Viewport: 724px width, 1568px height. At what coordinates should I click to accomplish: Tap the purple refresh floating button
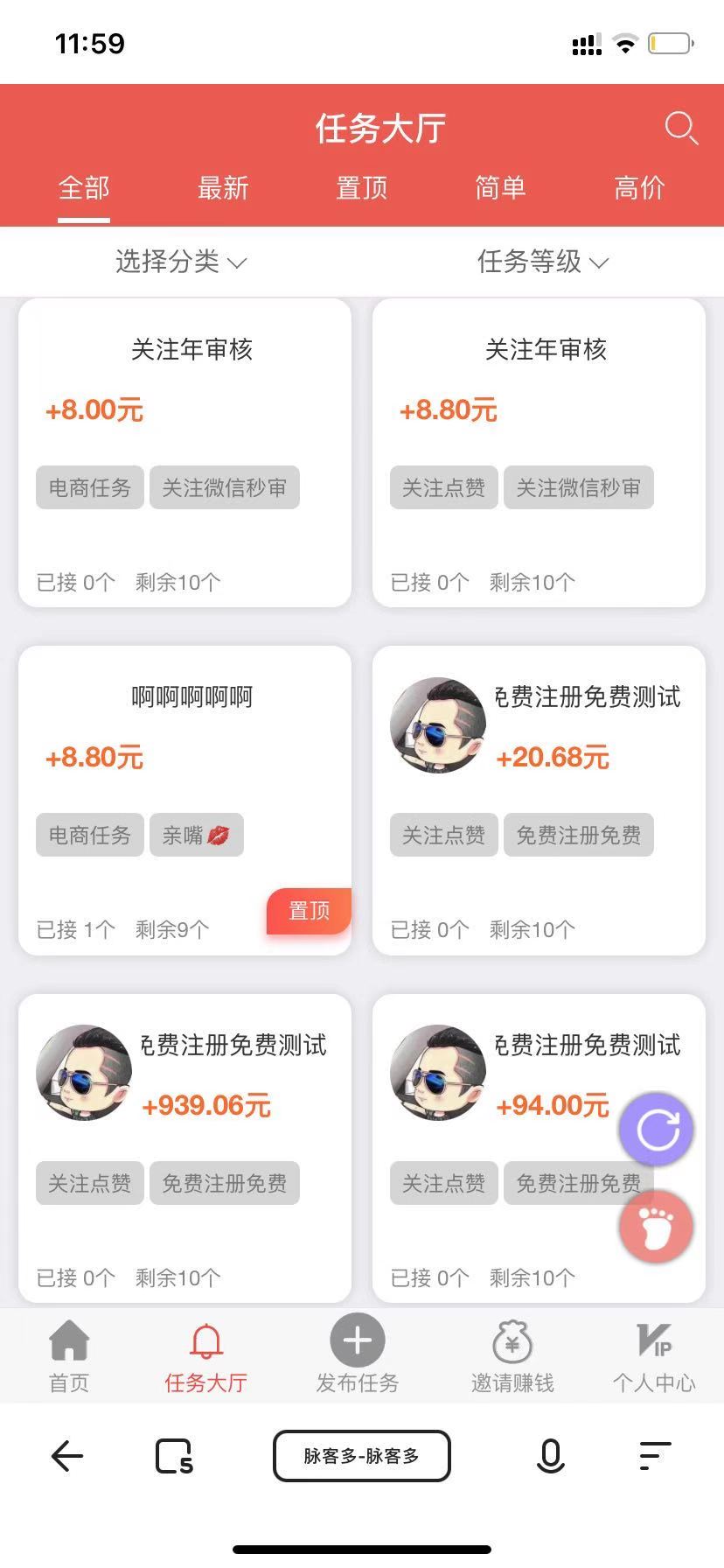coord(657,1130)
